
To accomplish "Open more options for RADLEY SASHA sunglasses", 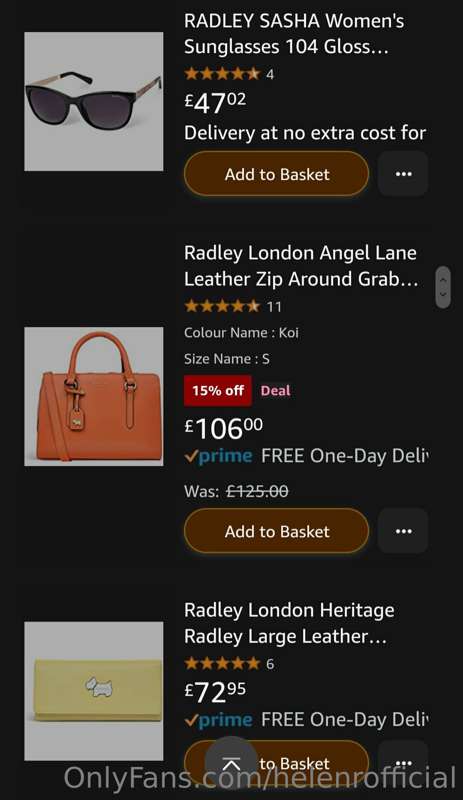I will pos(403,174).
